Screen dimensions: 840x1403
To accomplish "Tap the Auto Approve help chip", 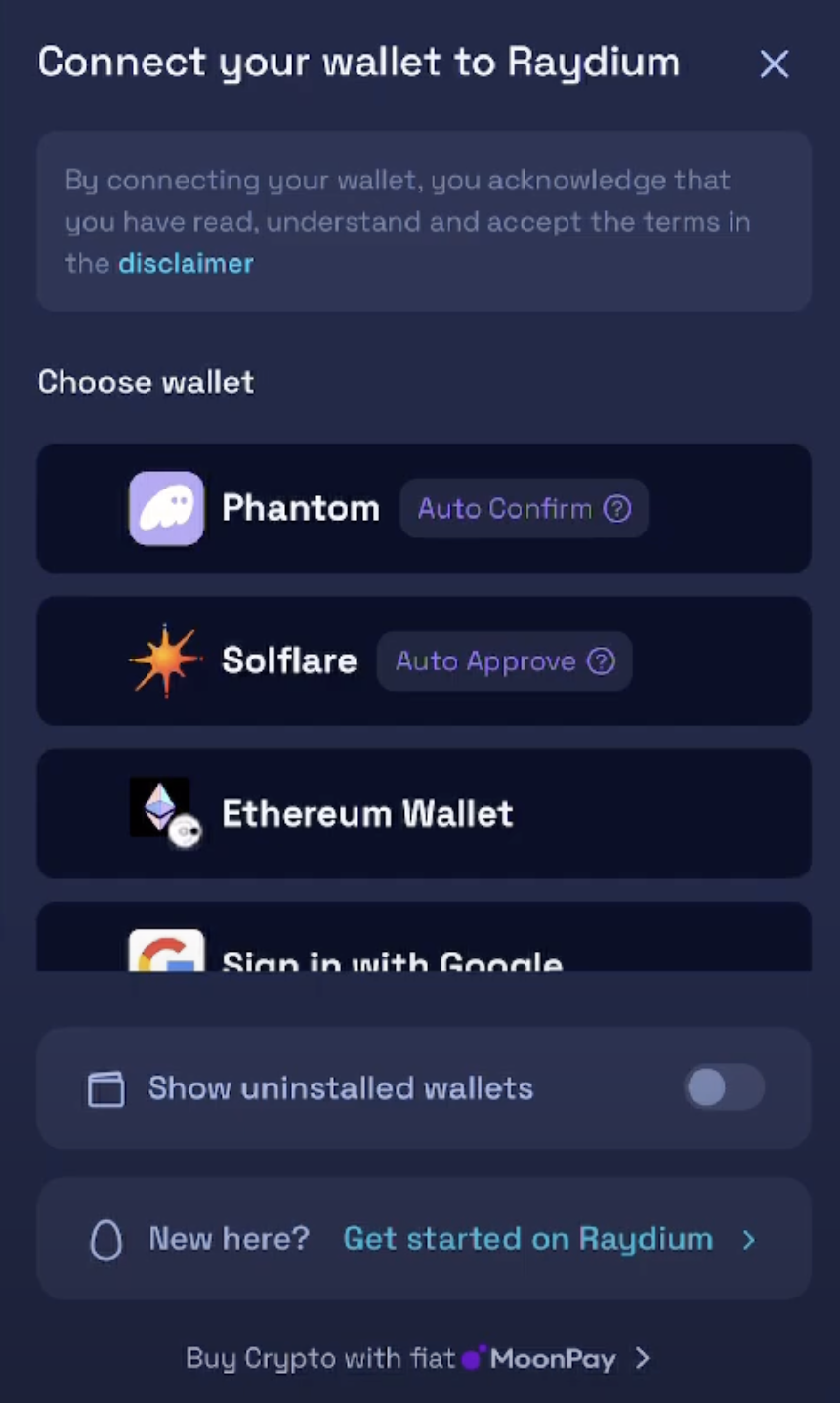I will pyautogui.click(x=504, y=661).
